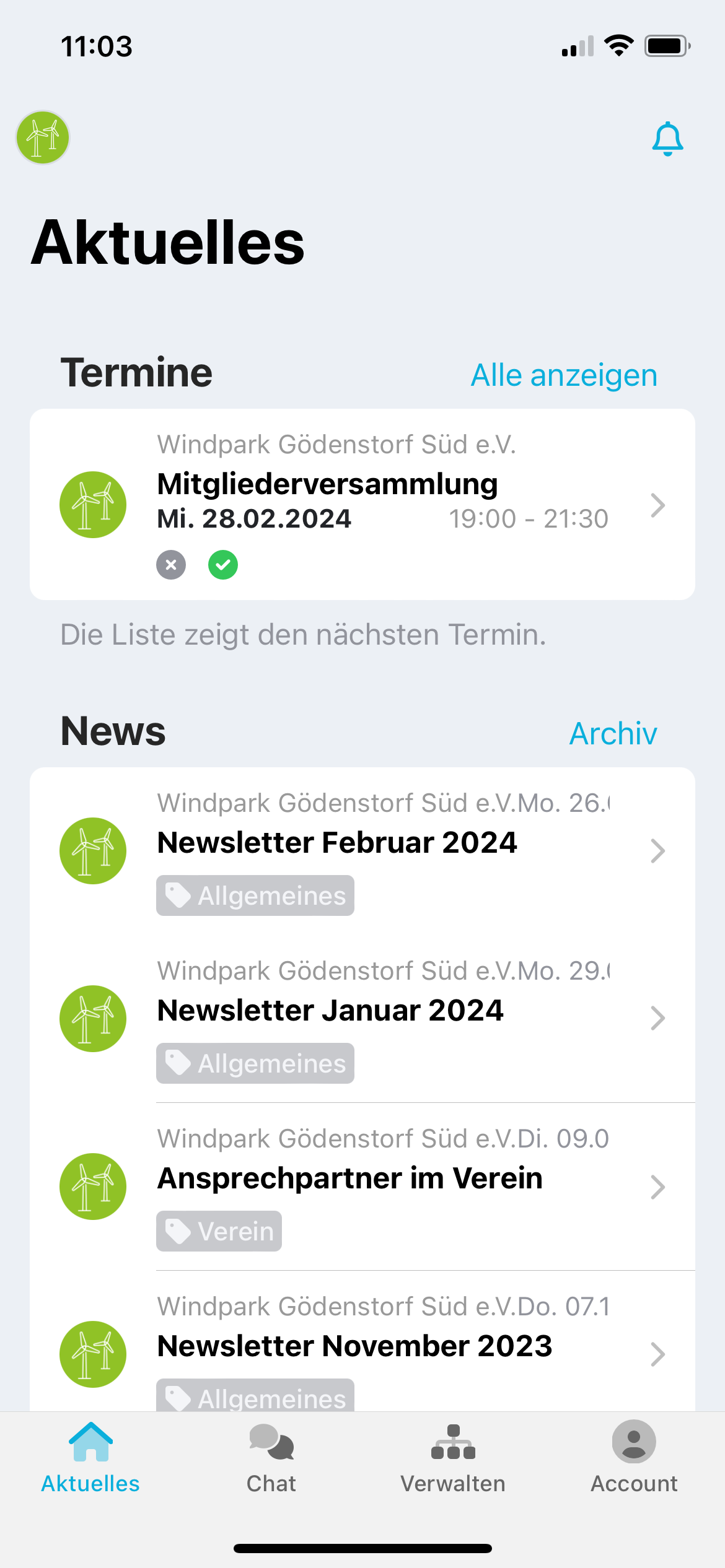This screenshot has height=1568, width=725.
Task: Switch to the Verwalten tab
Action: [453, 1457]
